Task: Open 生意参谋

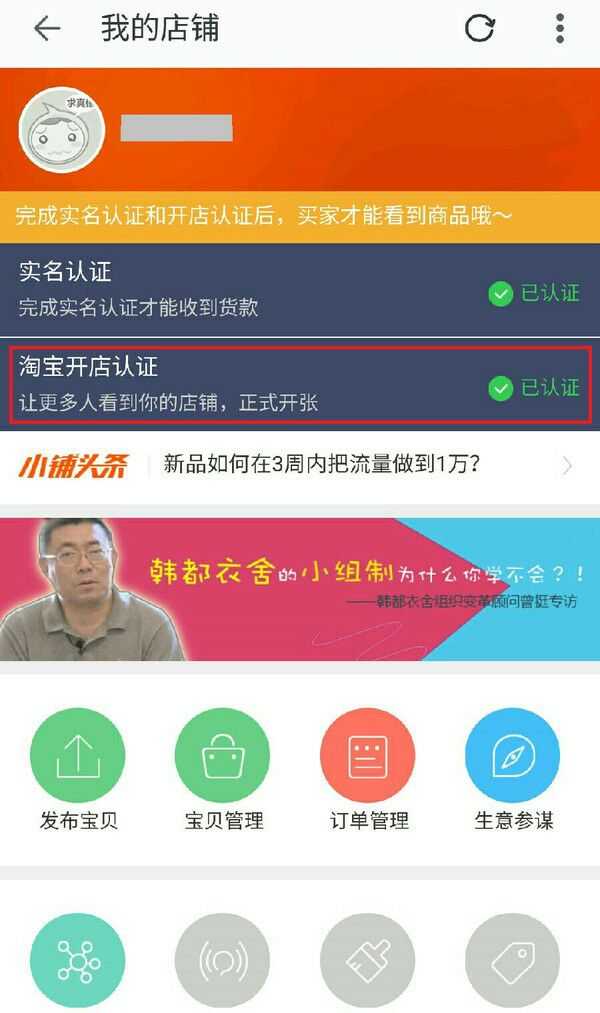Action: coord(513,768)
